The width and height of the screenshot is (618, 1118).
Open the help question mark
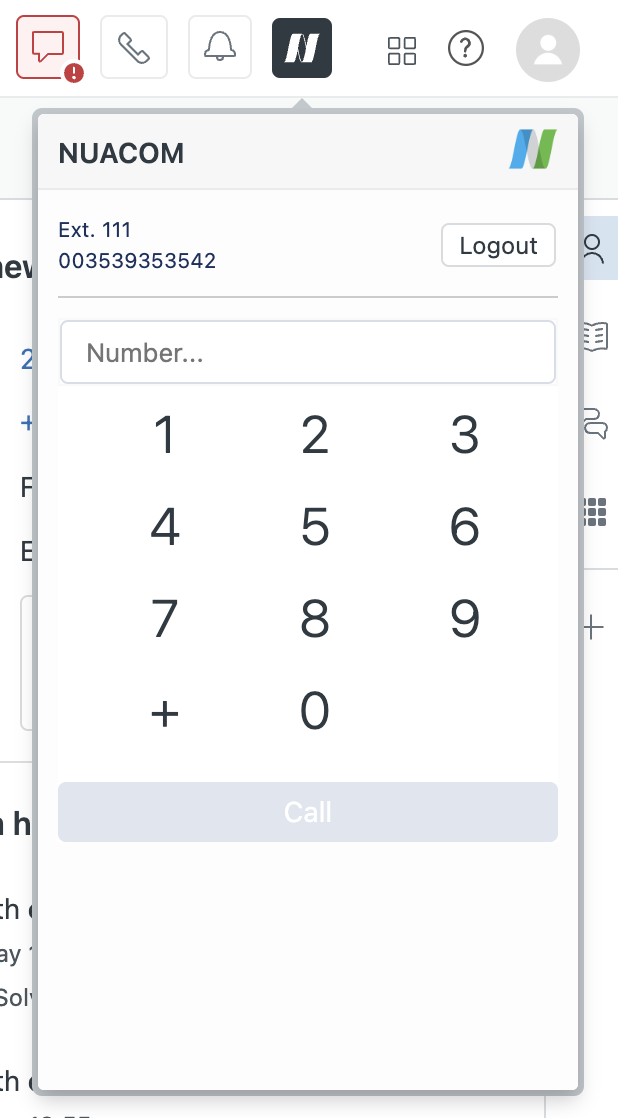[x=465, y=48]
